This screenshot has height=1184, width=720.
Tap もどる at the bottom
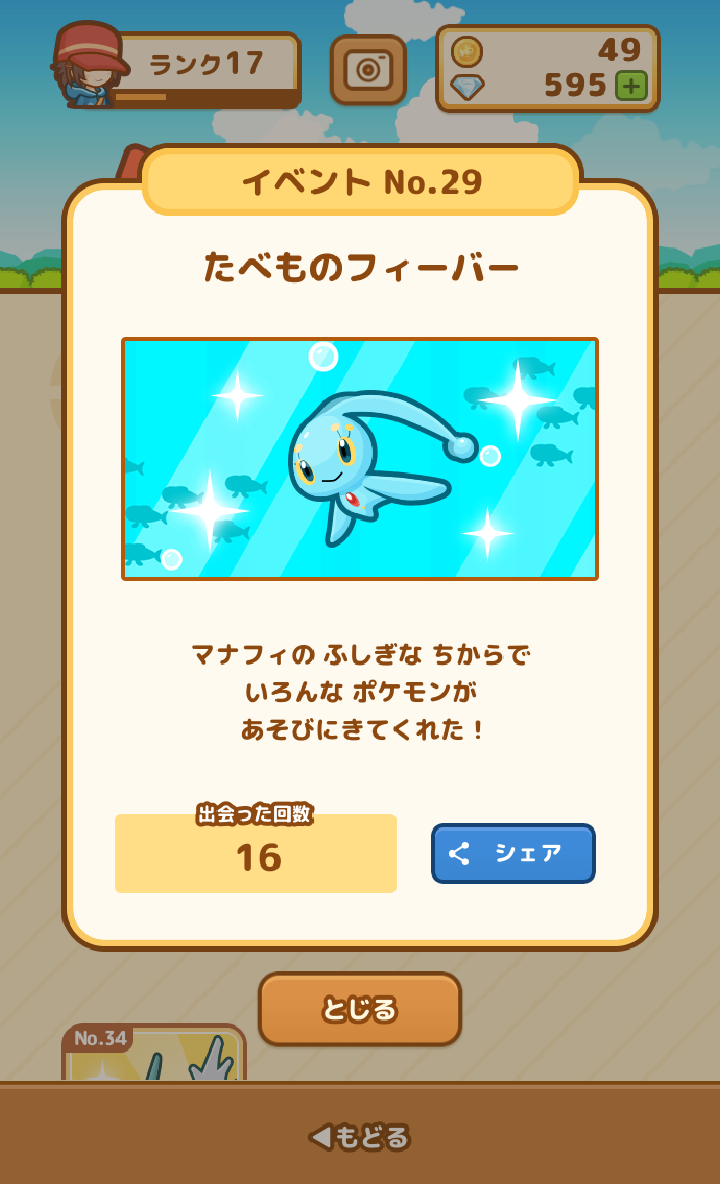(360, 1137)
